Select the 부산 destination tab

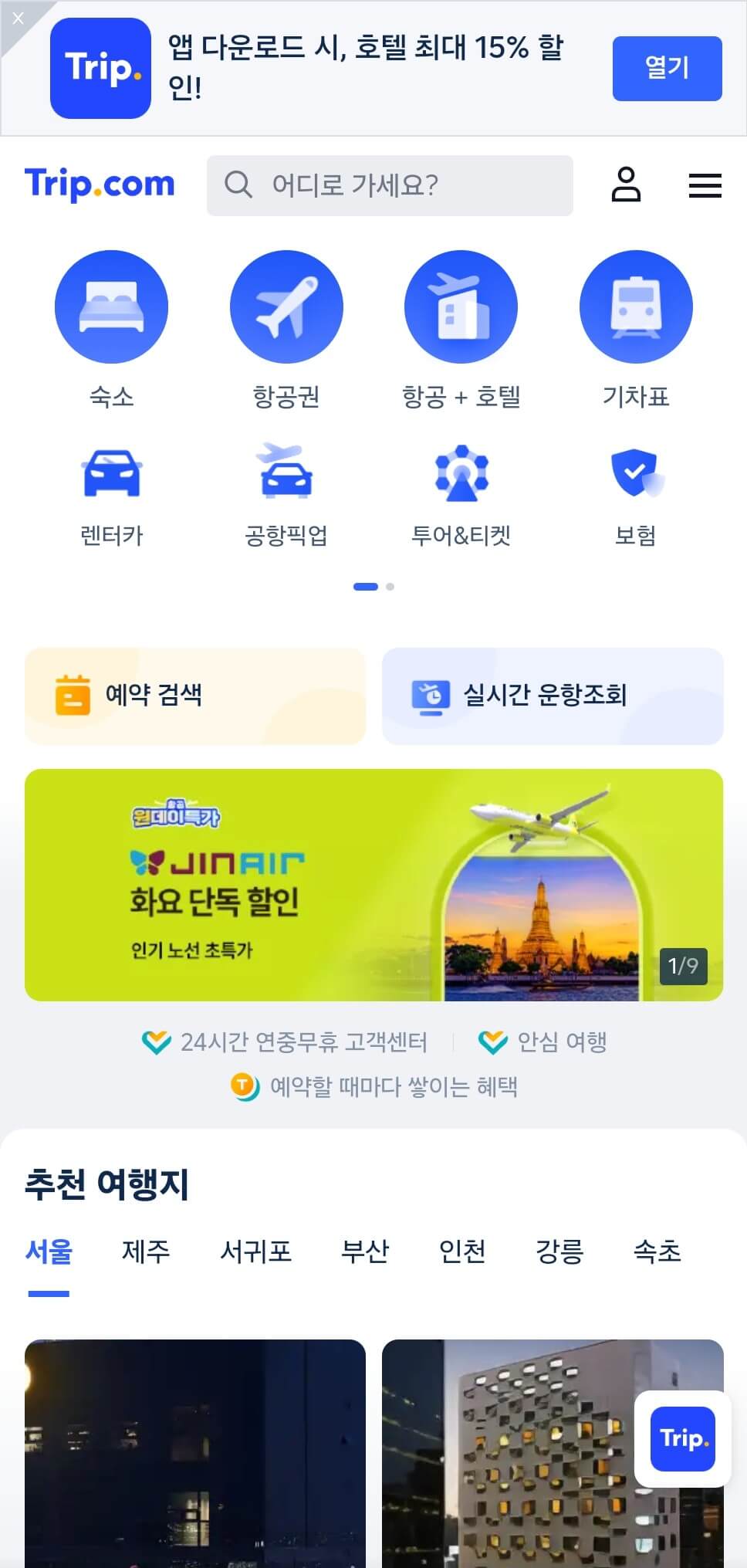point(366,1251)
